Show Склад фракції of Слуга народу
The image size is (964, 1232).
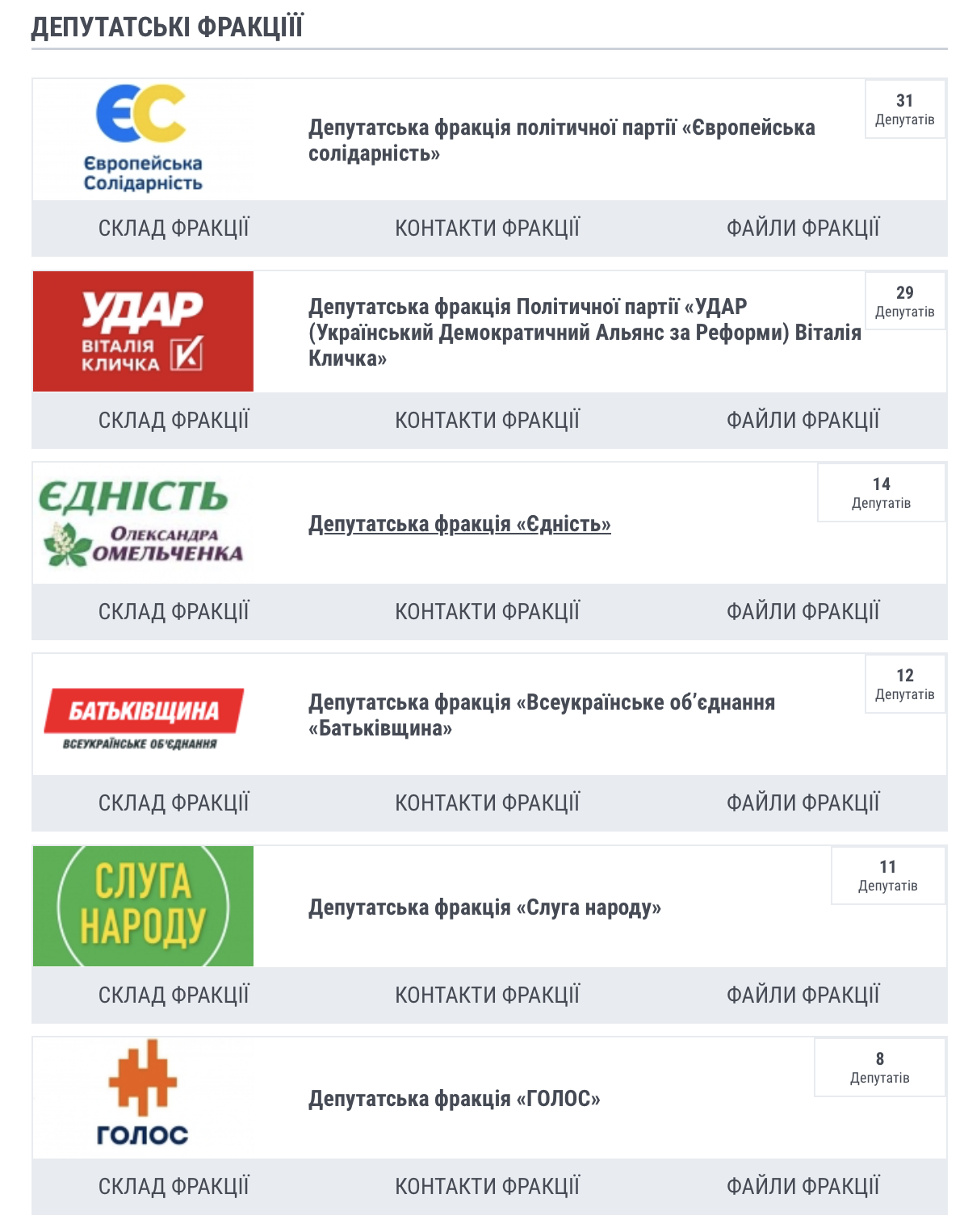point(174,995)
